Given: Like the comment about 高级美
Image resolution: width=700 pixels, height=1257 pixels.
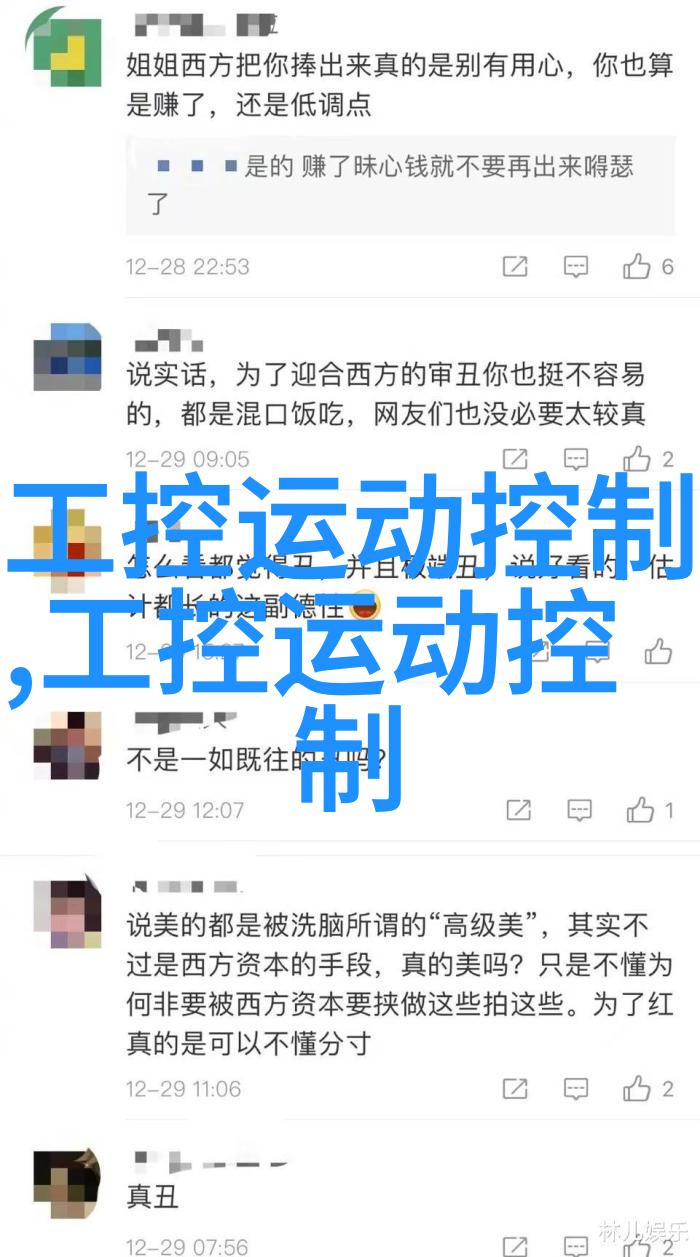Looking at the screenshot, I should click(x=648, y=1088).
